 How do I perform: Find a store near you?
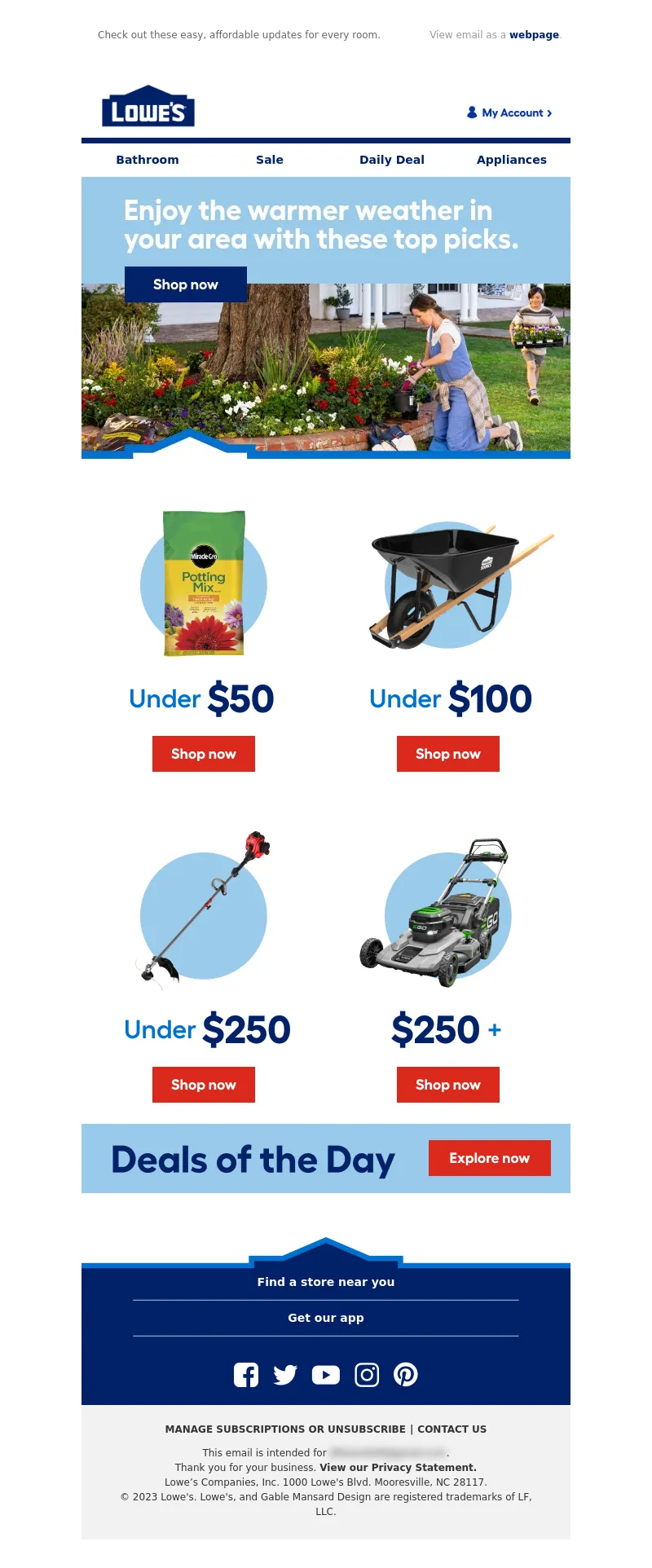[326, 1282]
